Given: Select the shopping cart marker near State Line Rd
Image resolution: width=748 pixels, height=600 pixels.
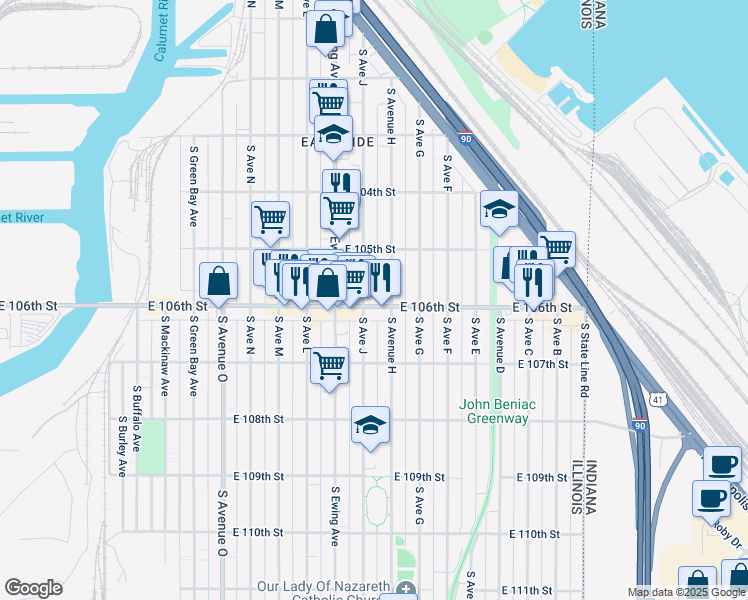Looking at the screenshot, I should (556, 250).
